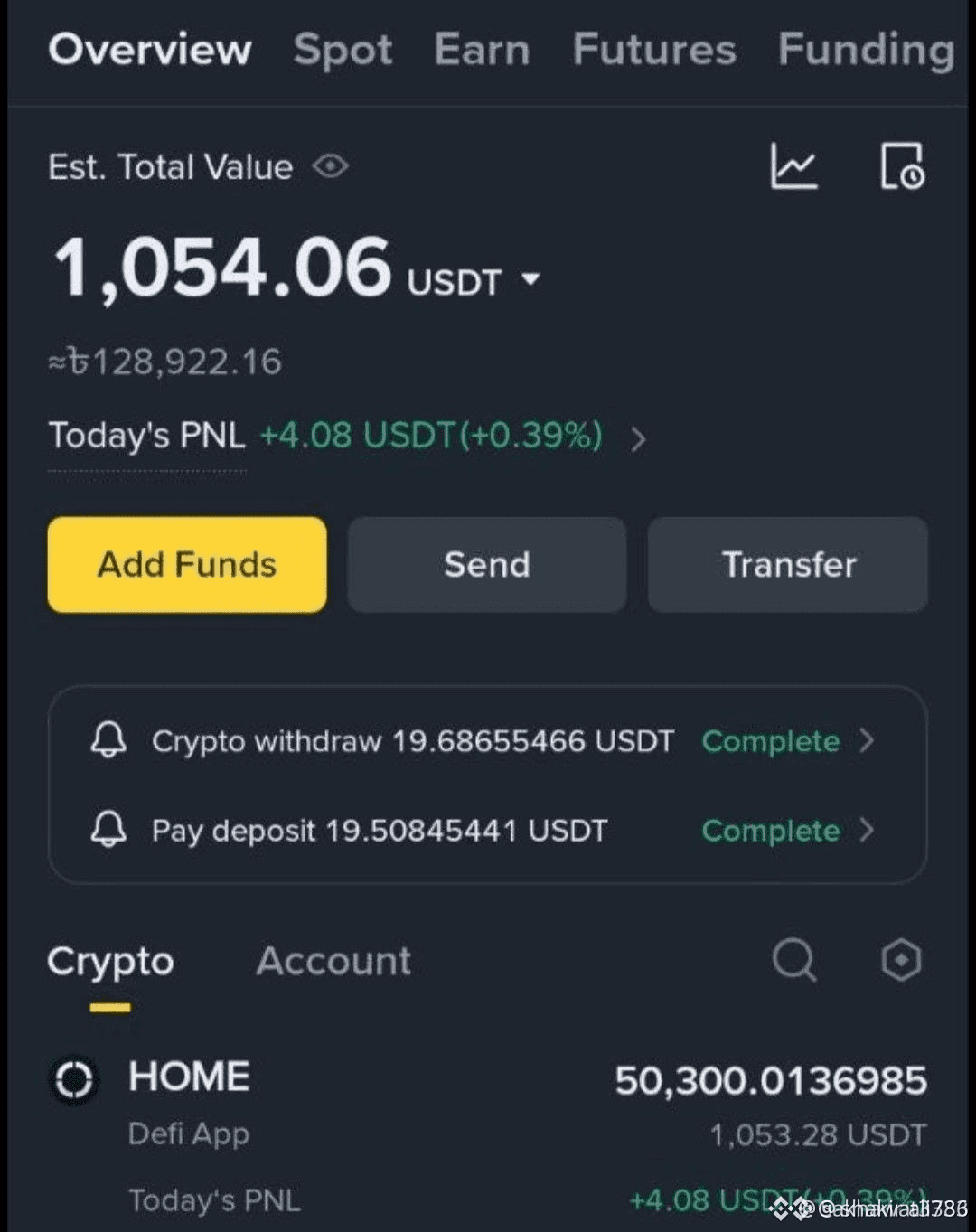Click the bell icon next to Pay deposit
Image resolution: width=976 pixels, height=1232 pixels.
tap(110, 831)
